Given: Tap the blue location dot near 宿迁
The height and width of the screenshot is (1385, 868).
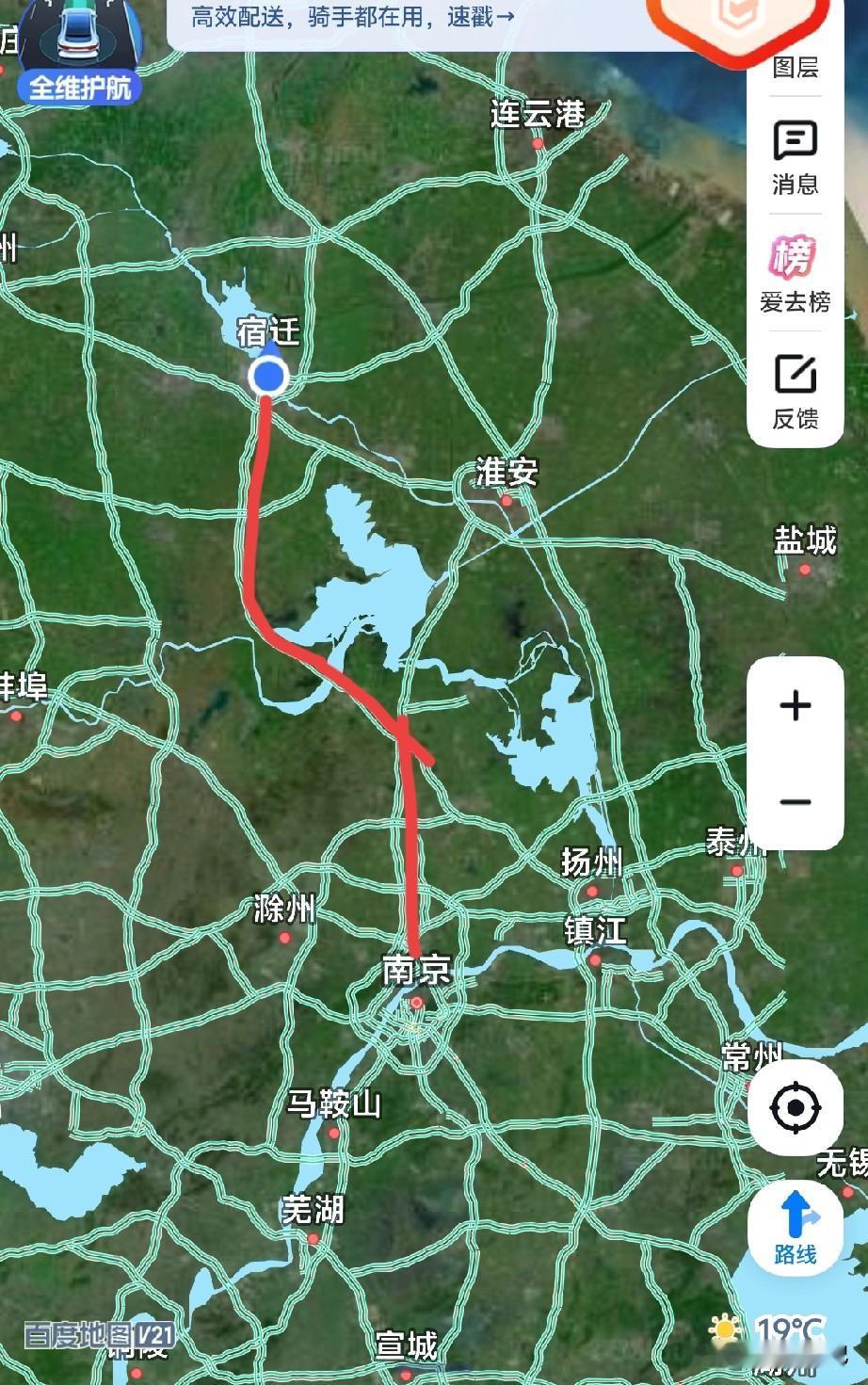Looking at the screenshot, I should (268, 376).
